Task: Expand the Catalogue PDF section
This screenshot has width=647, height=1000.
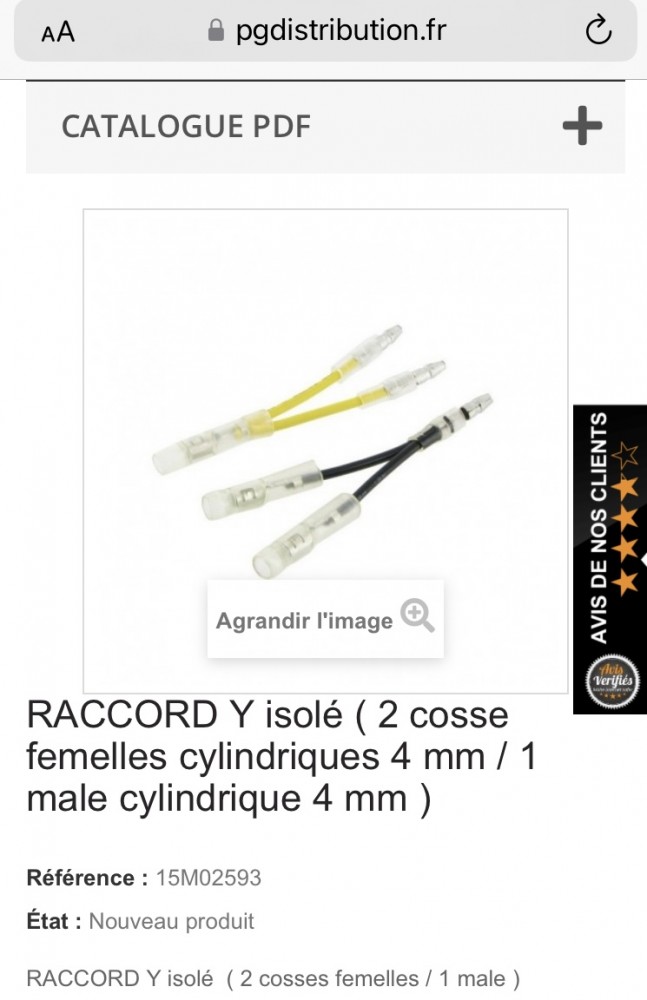Action: pyautogui.click(x=581, y=126)
